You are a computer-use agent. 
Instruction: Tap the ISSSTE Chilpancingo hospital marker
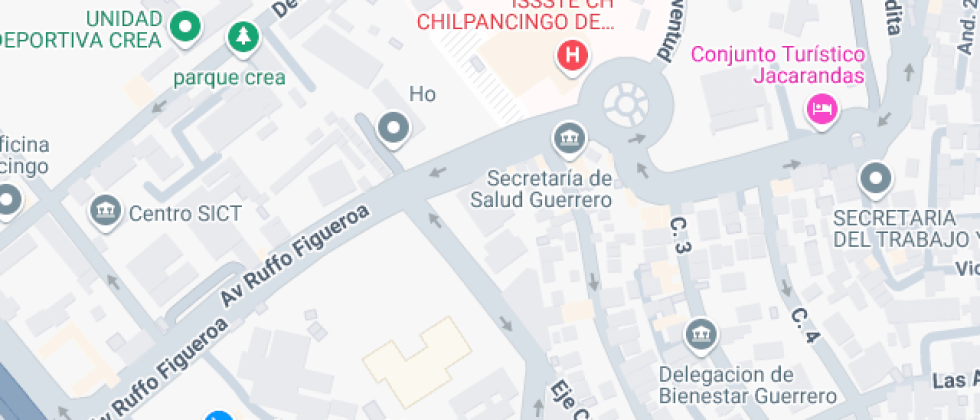point(572,54)
